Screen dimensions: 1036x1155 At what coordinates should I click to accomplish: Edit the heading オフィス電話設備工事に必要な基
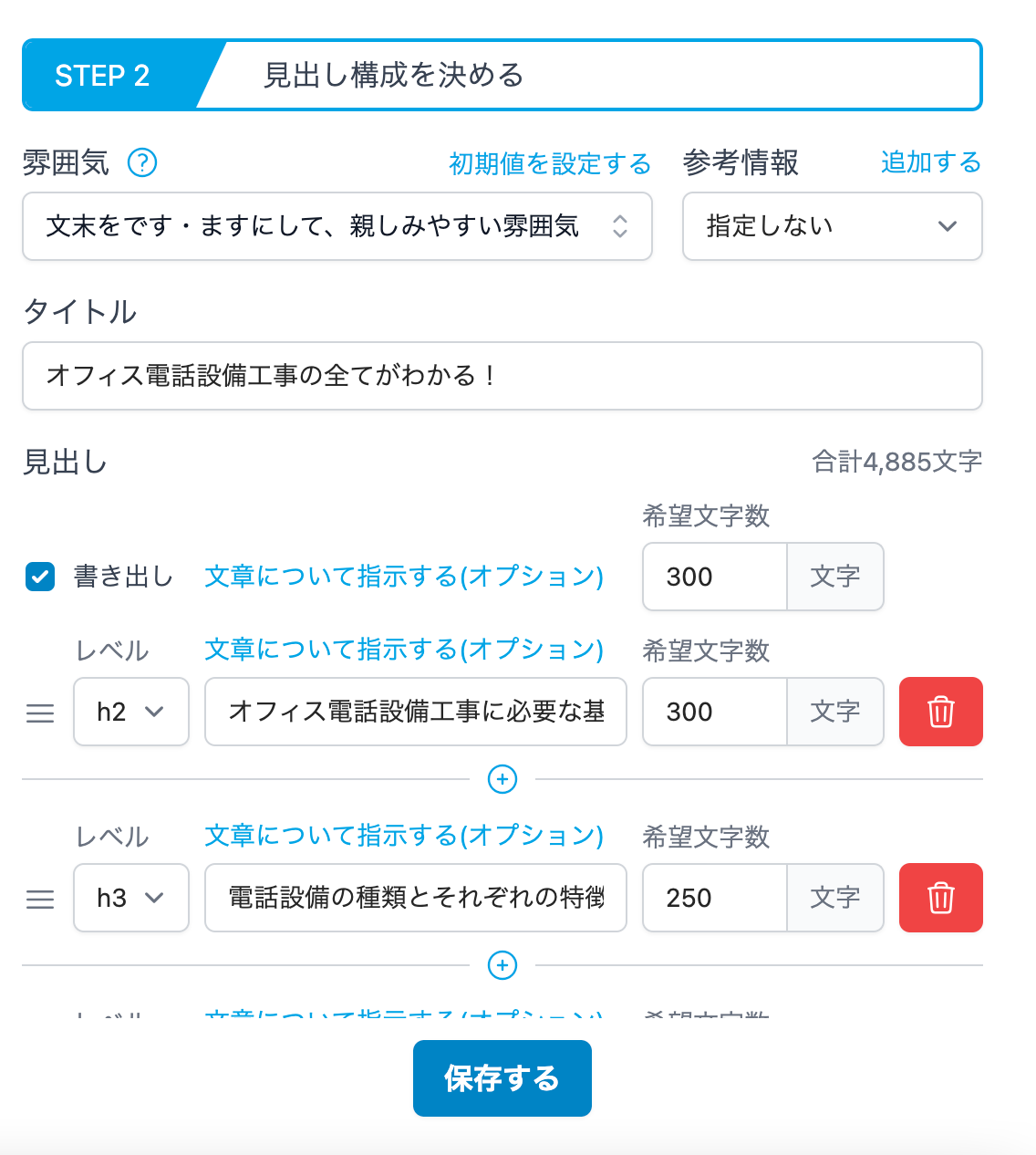coord(416,712)
